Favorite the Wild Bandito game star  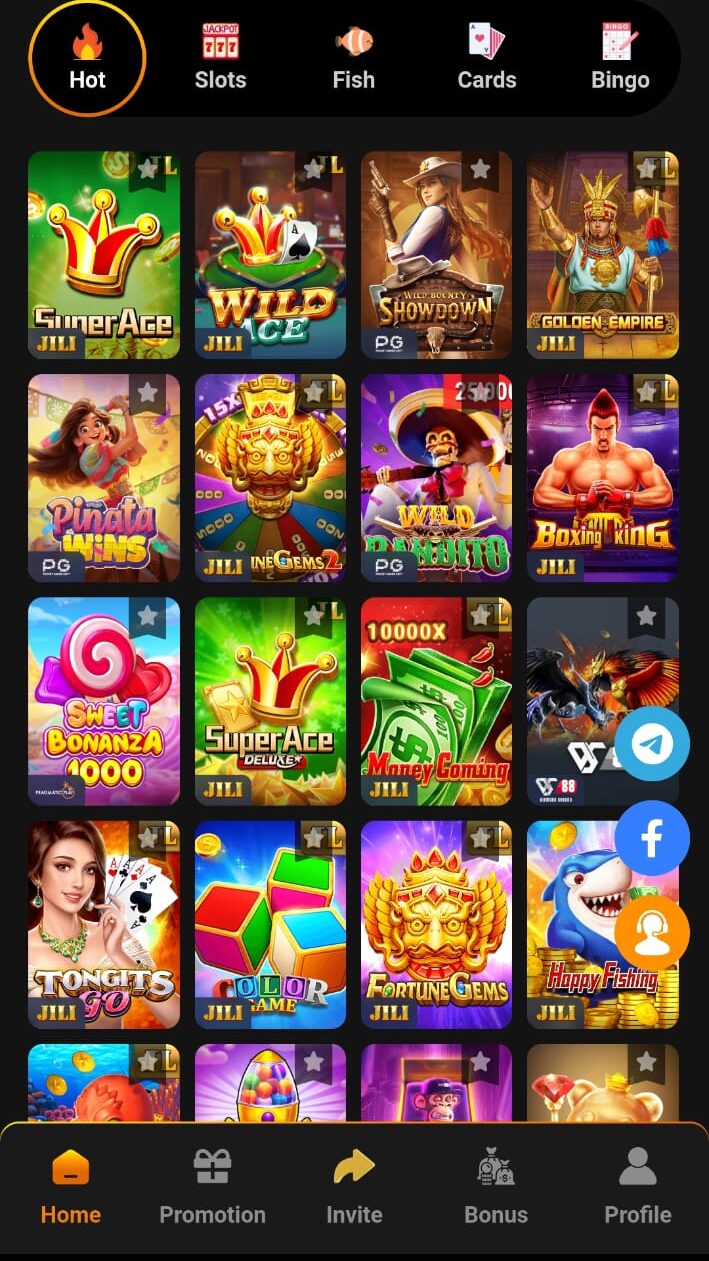480,393
